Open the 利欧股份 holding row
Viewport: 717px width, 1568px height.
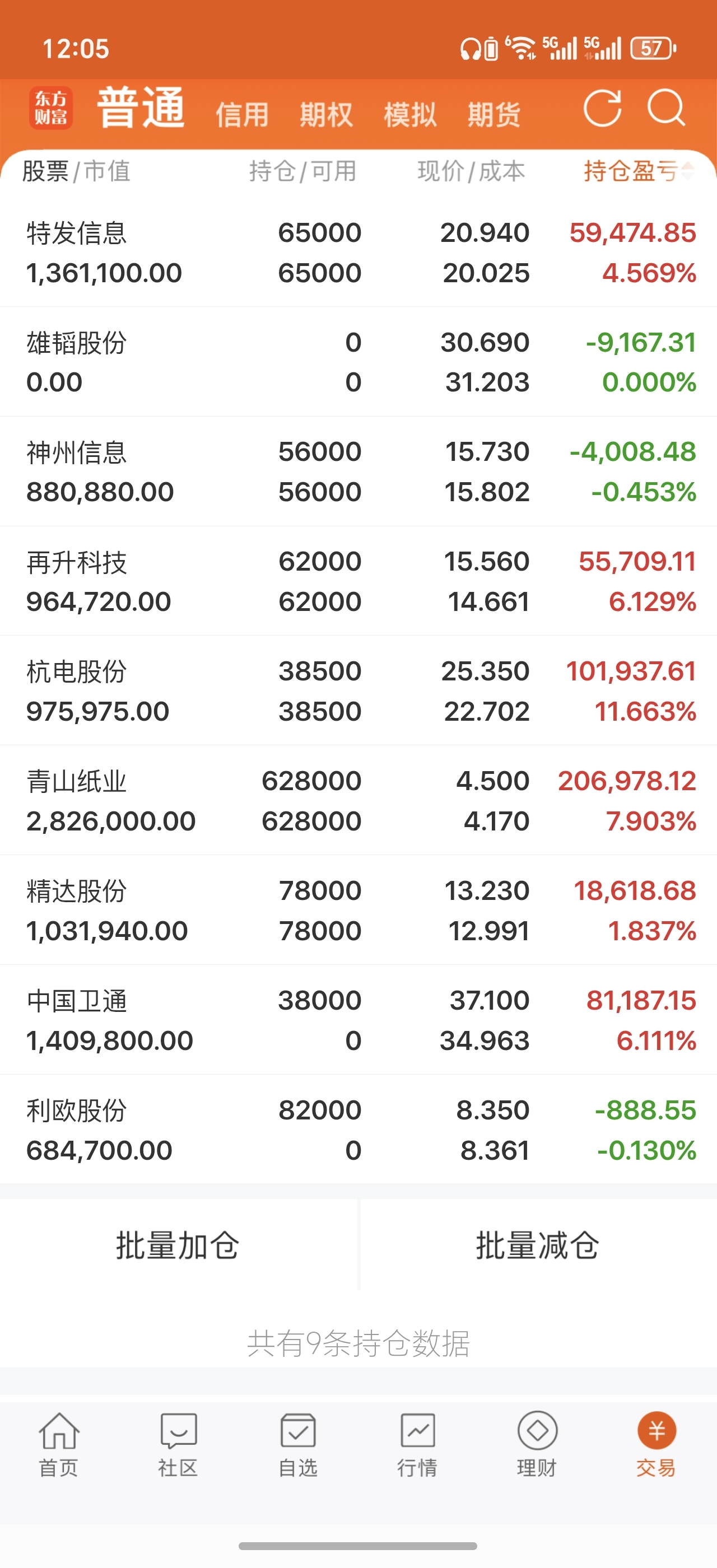(358, 1130)
